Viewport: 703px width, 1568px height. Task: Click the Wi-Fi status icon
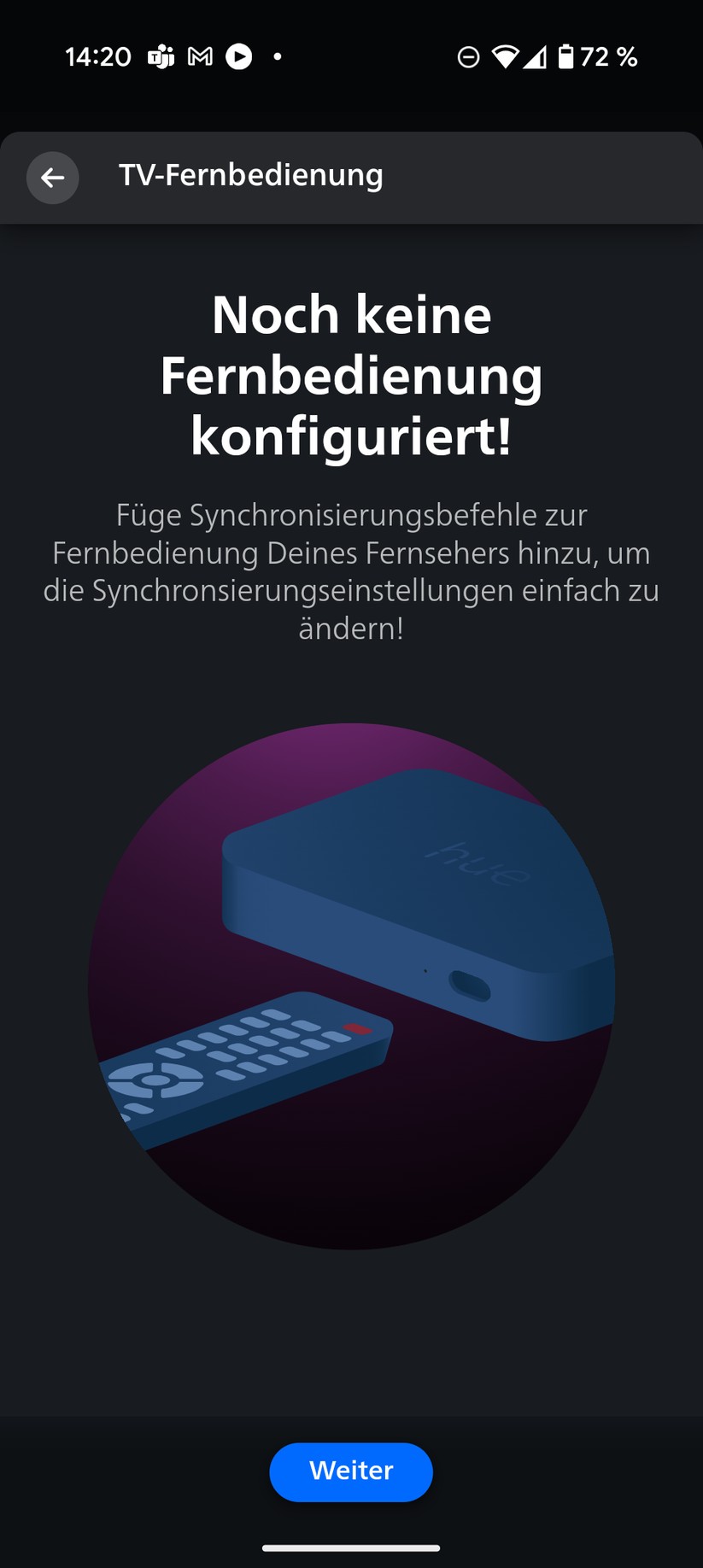(x=507, y=56)
